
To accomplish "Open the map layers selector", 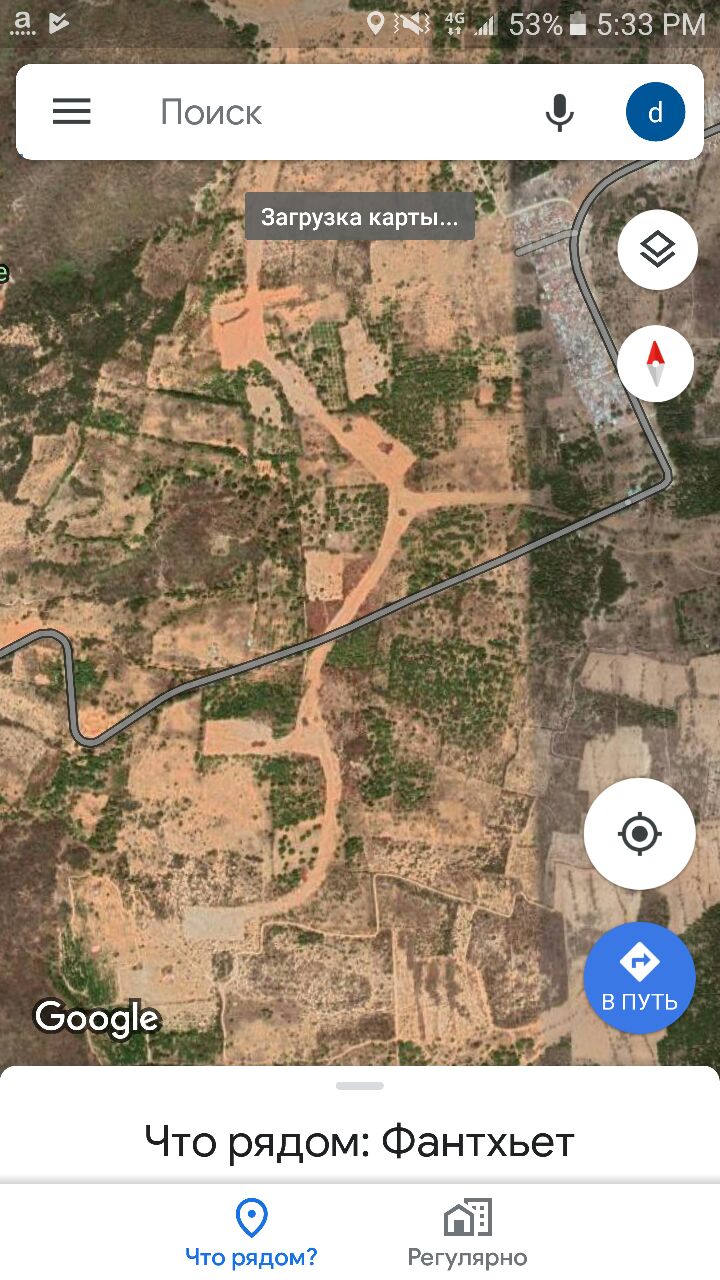I will click(x=657, y=250).
